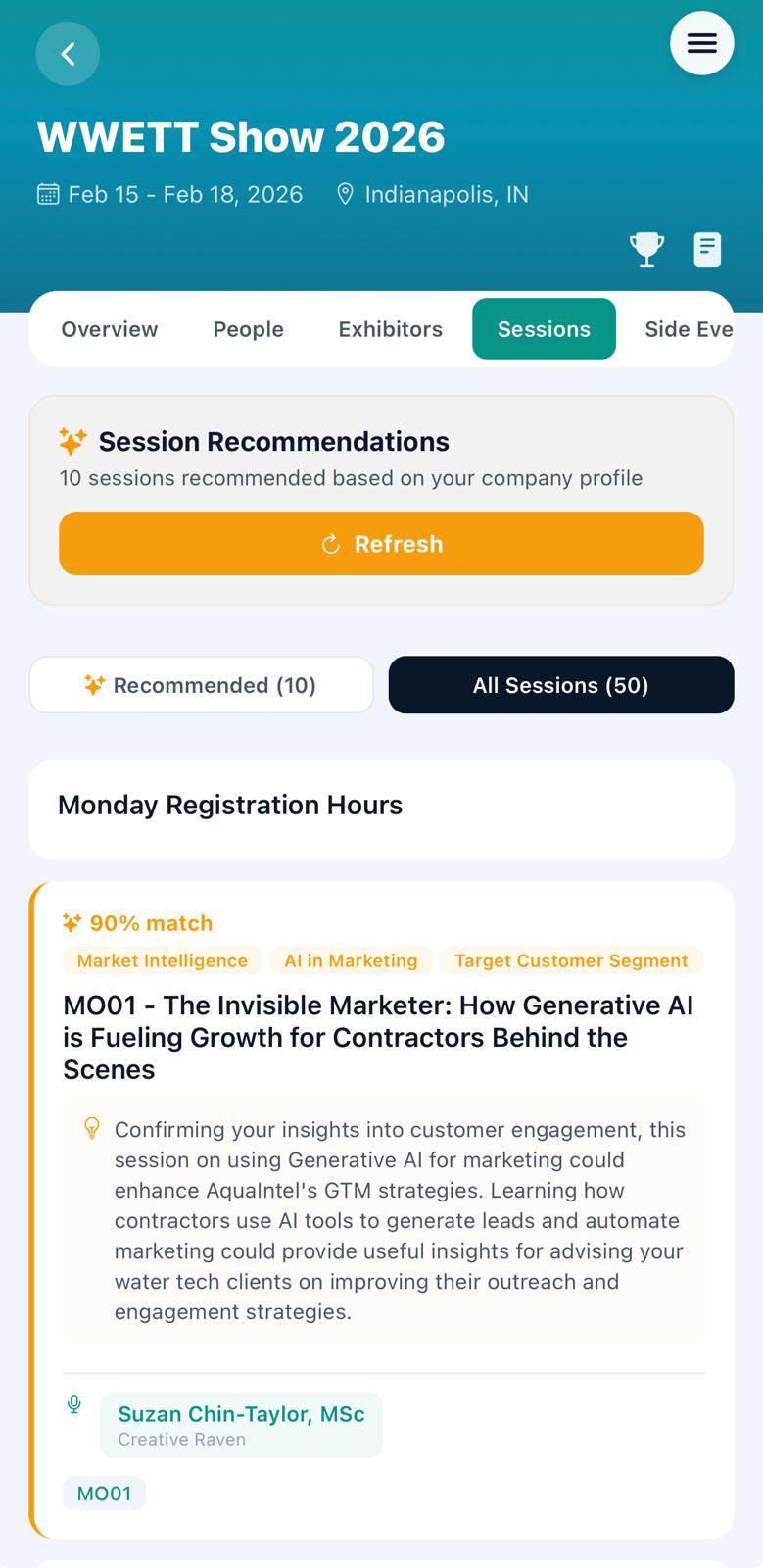Select the Sessions tab

tap(544, 329)
